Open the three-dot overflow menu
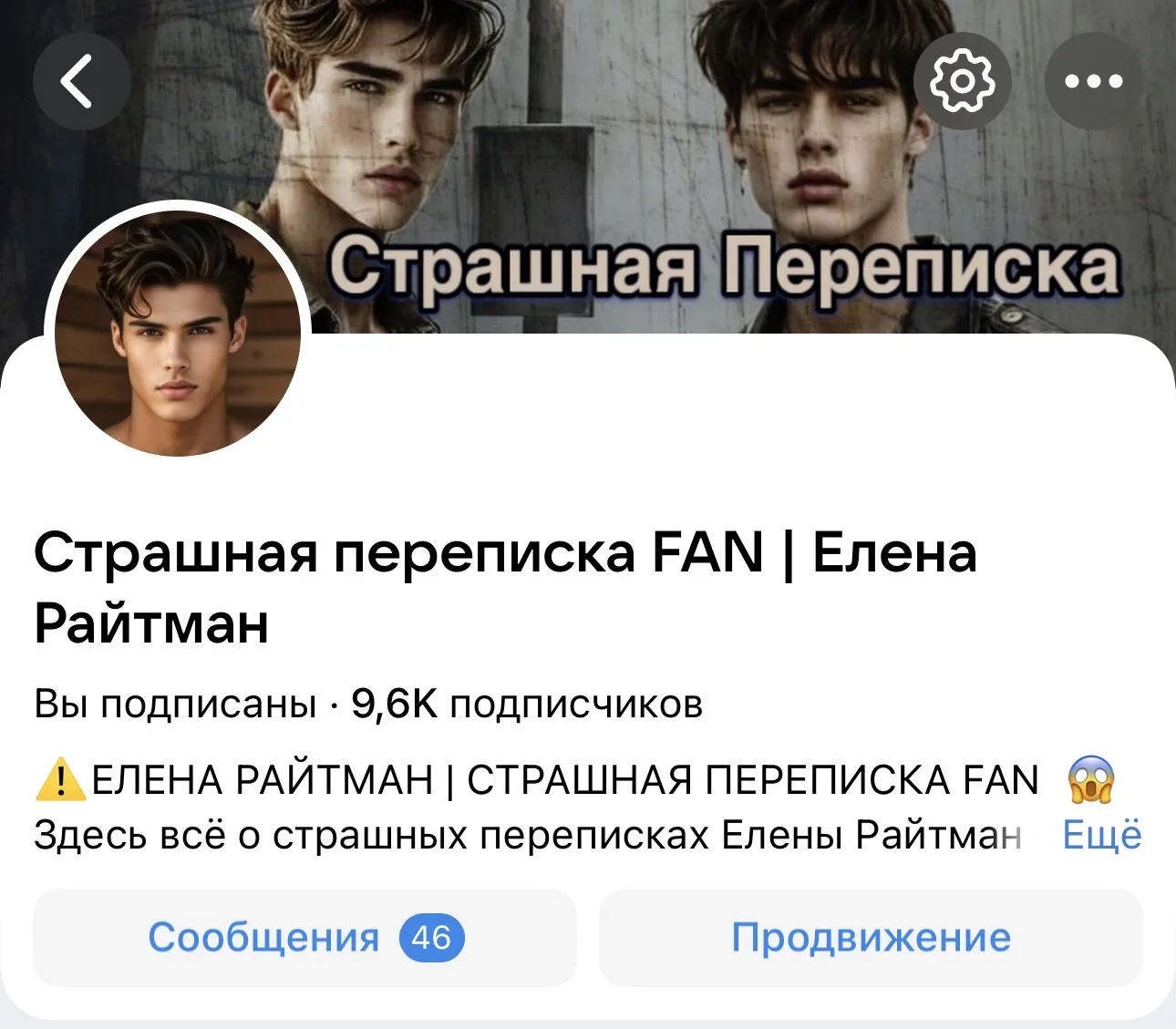The image size is (1176, 1029). (x=1093, y=81)
